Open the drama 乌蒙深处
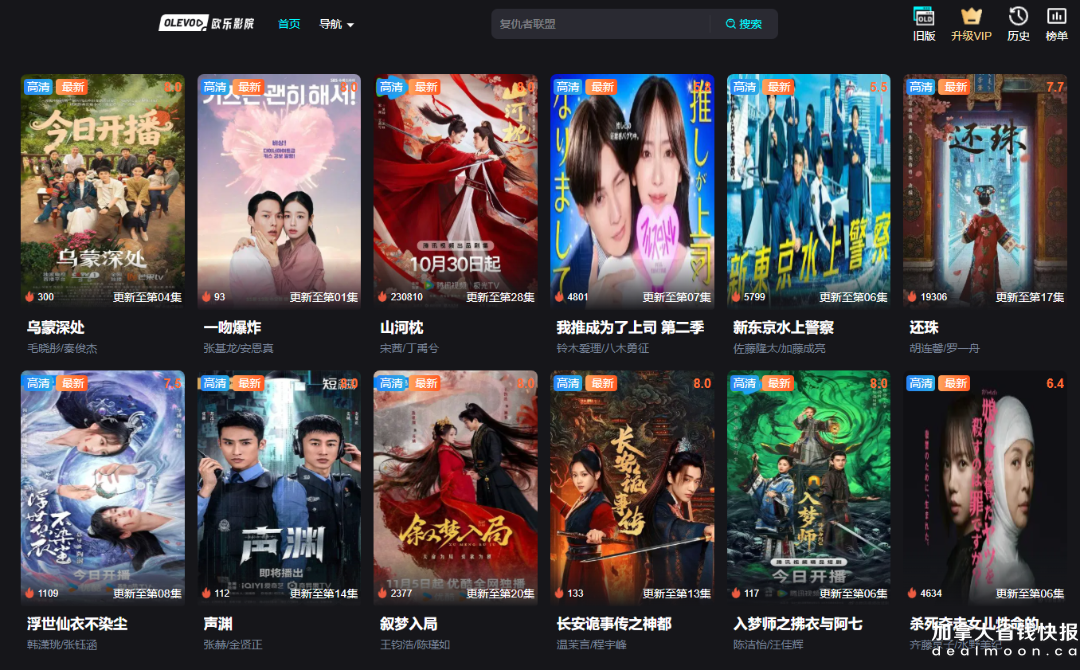Image resolution: width=1080 pixels, height=670 pixels. pos(102,190)
